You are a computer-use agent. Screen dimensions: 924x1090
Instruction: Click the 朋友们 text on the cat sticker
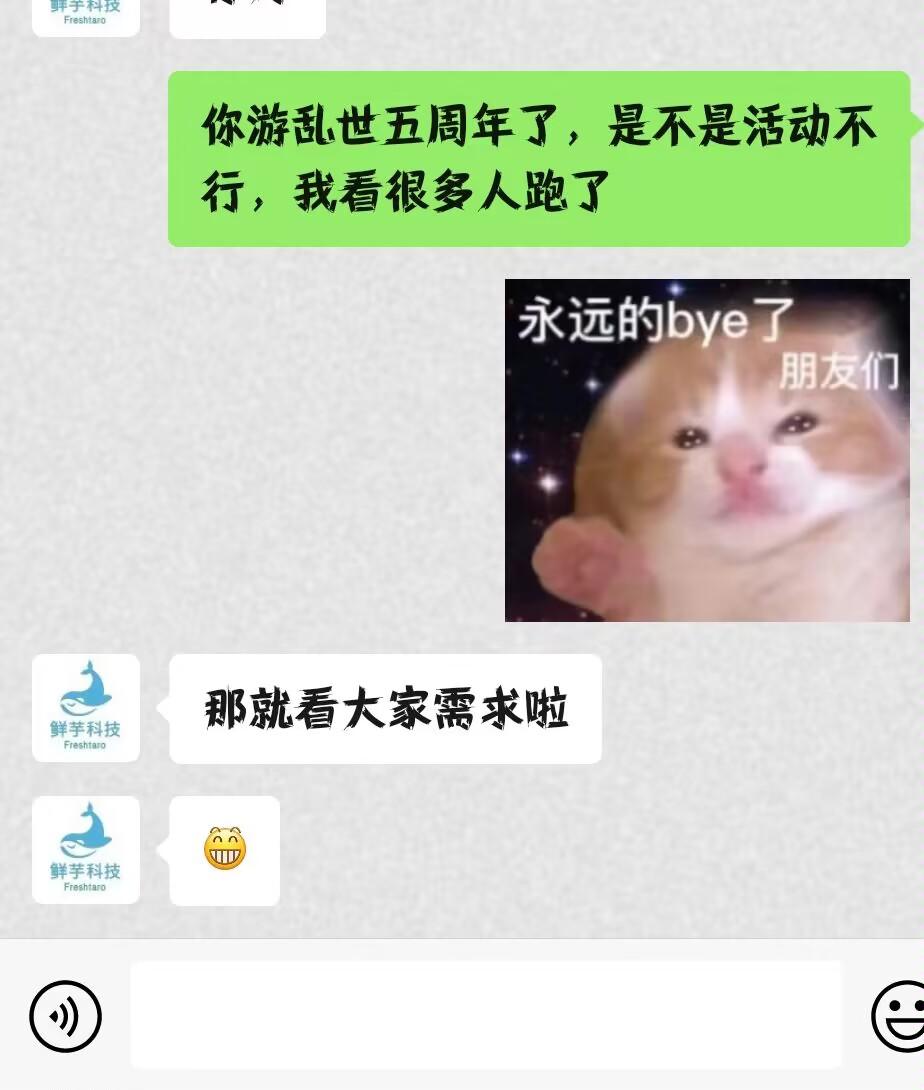840,372
